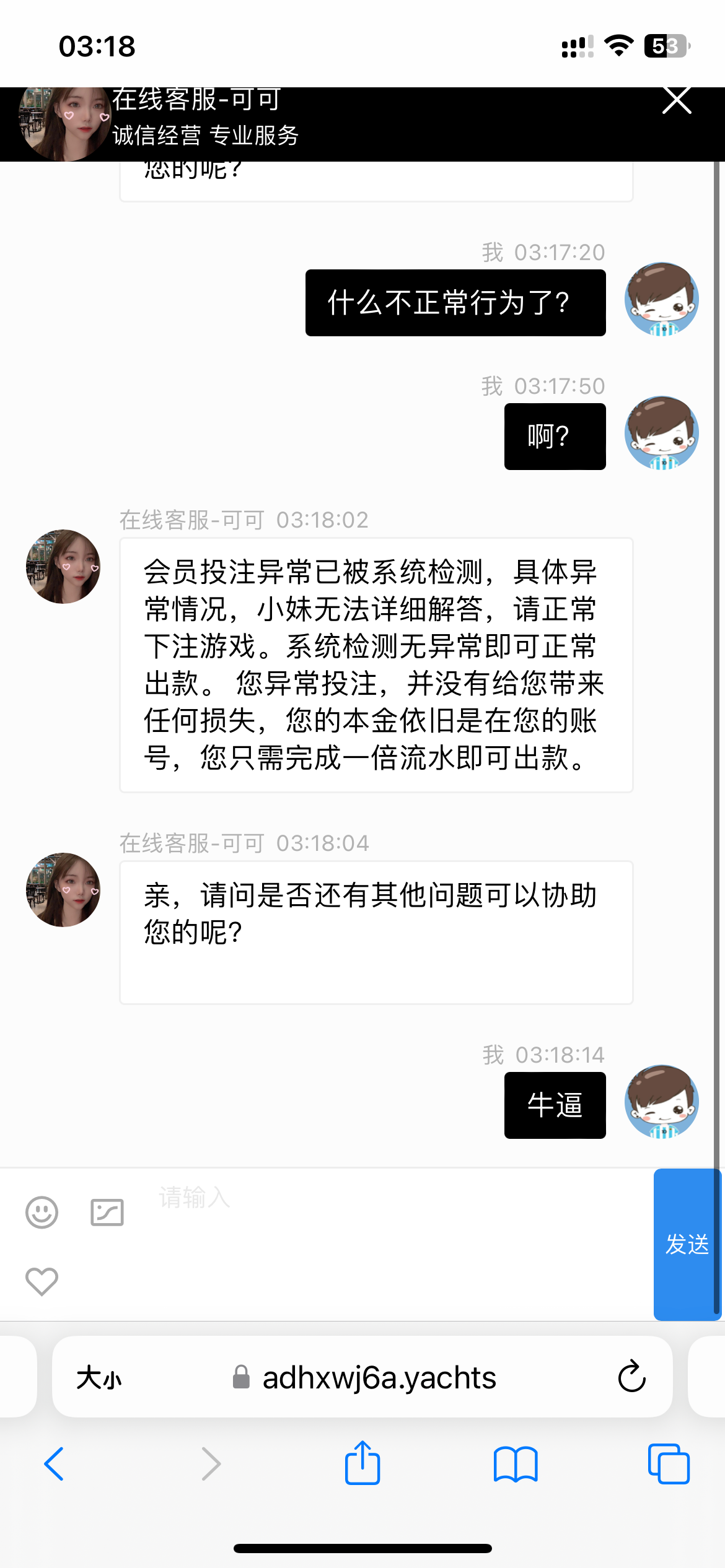This screenshot has width=725, height=1568.
Task: Go back to previous page
Action: click(55, 1464)
